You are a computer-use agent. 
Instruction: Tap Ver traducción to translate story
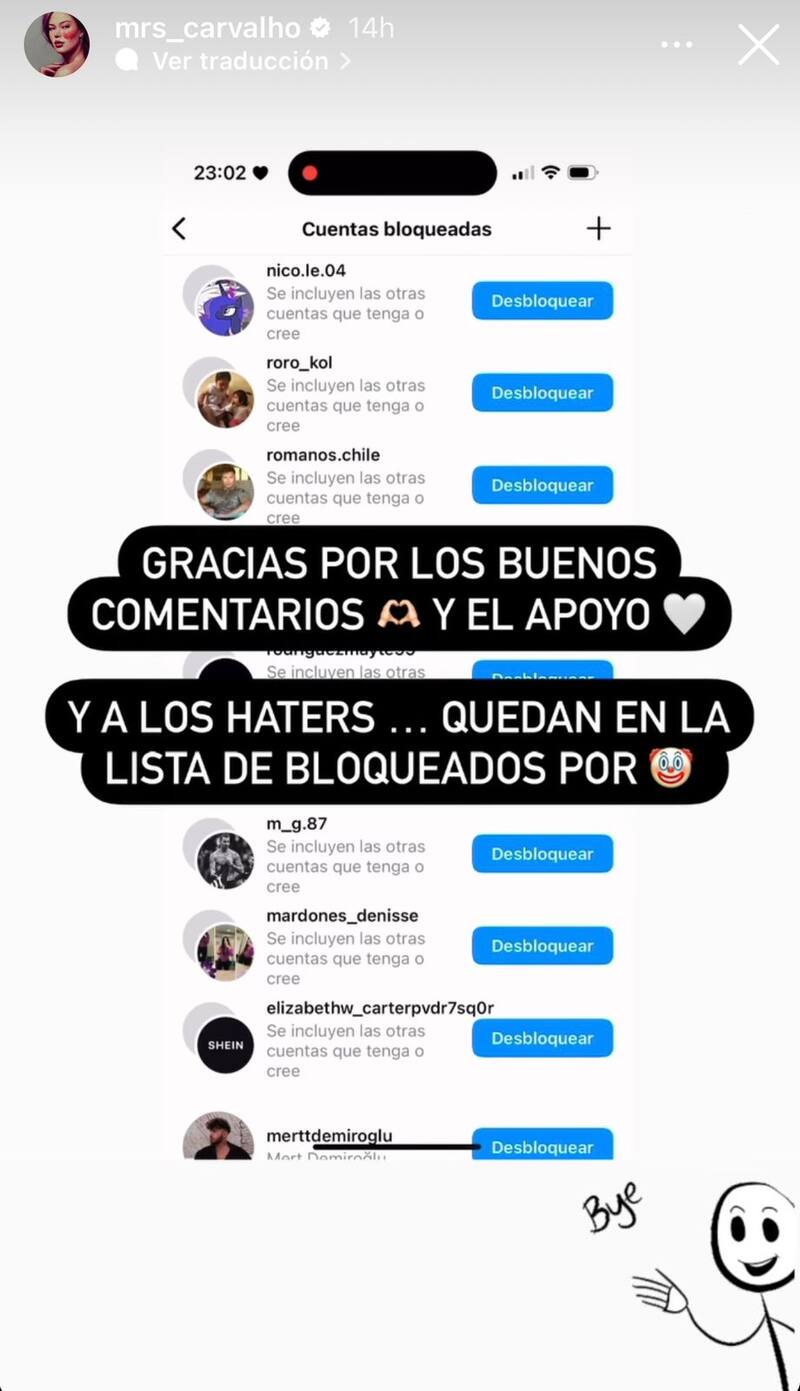240,61
